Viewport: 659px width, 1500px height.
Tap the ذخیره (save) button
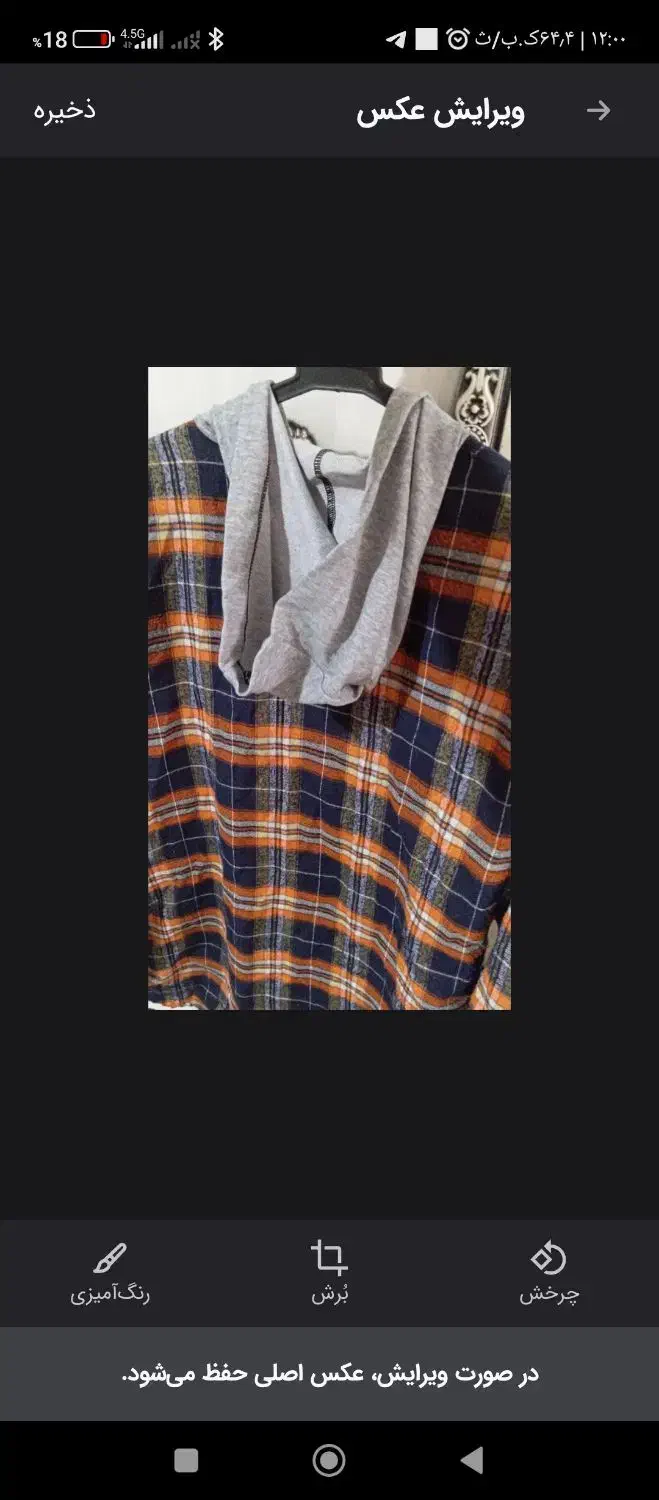pyautogui.click(x=65, y=110)
